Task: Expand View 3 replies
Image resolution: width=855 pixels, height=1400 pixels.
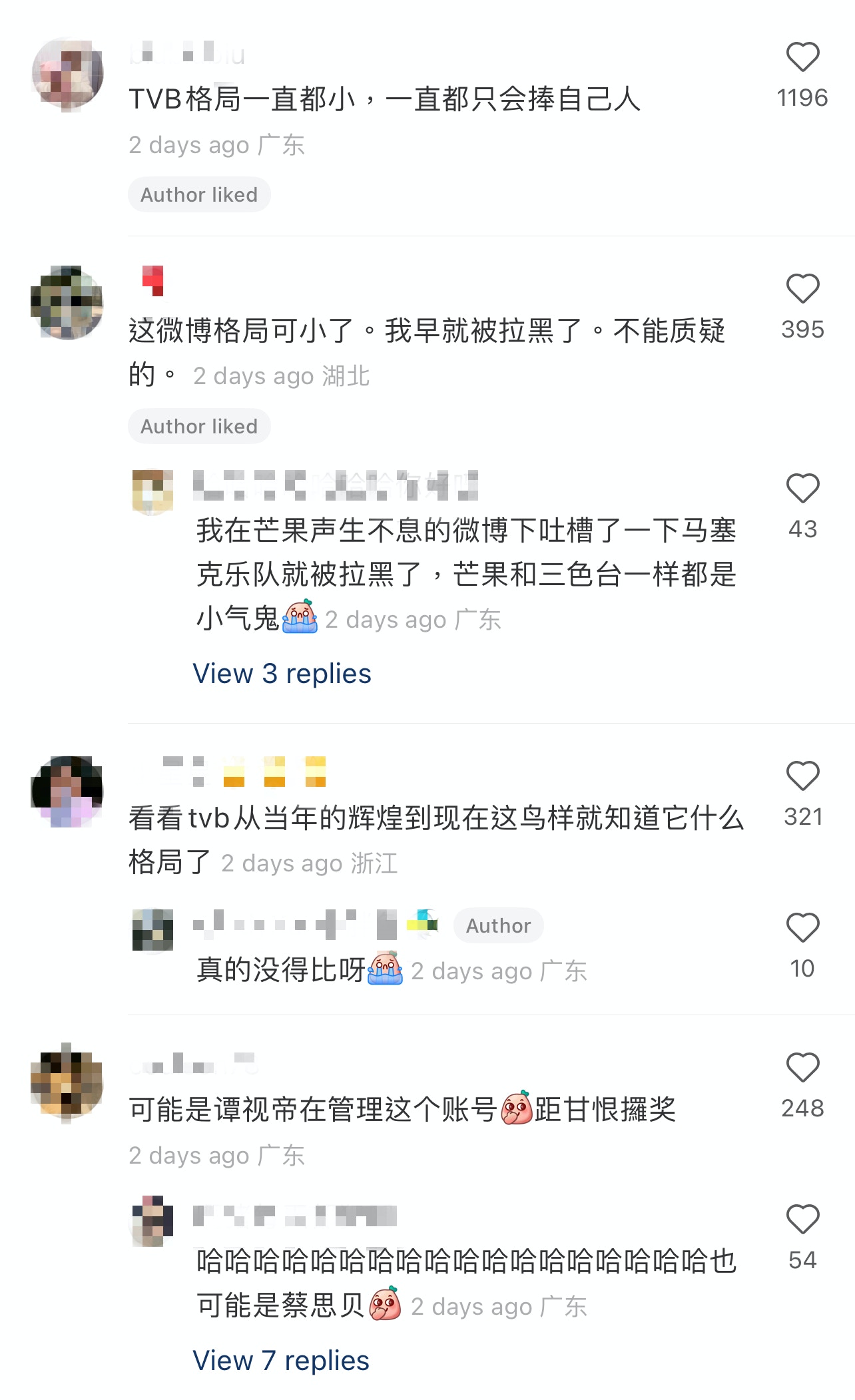Action: coord(282,674)
